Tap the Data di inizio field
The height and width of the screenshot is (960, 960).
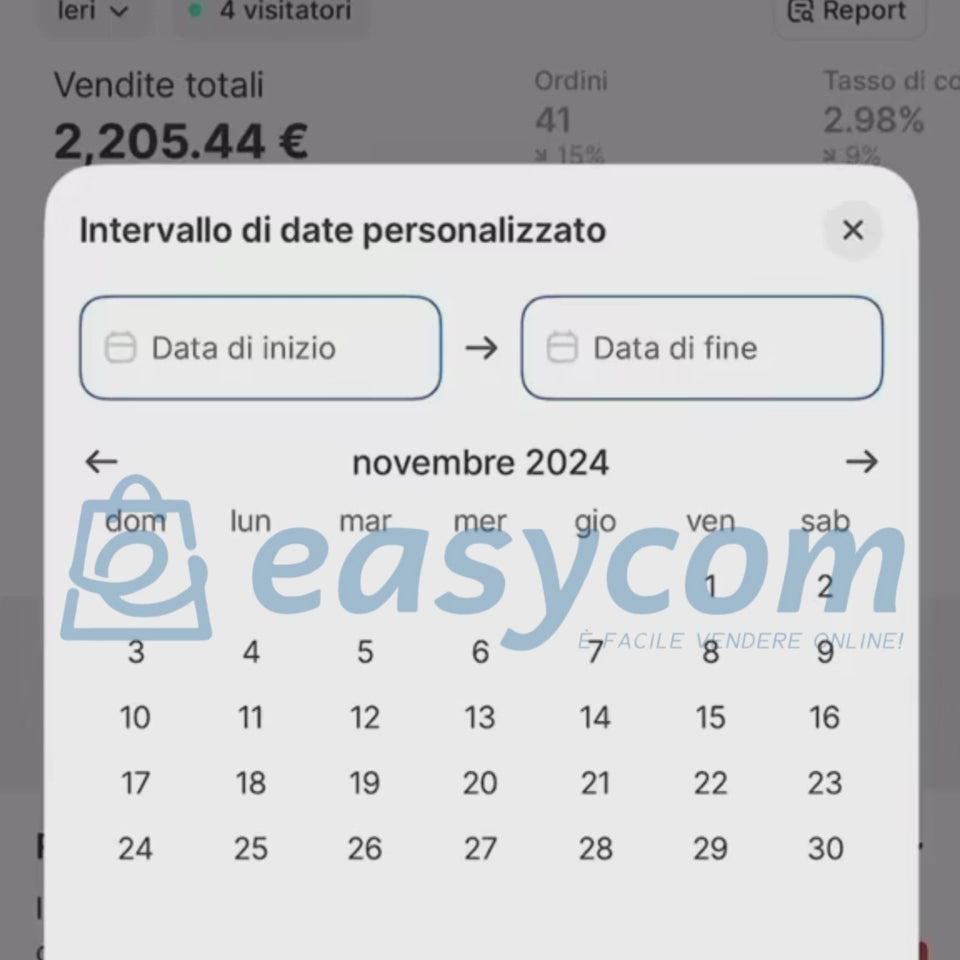tap(260, 348)
